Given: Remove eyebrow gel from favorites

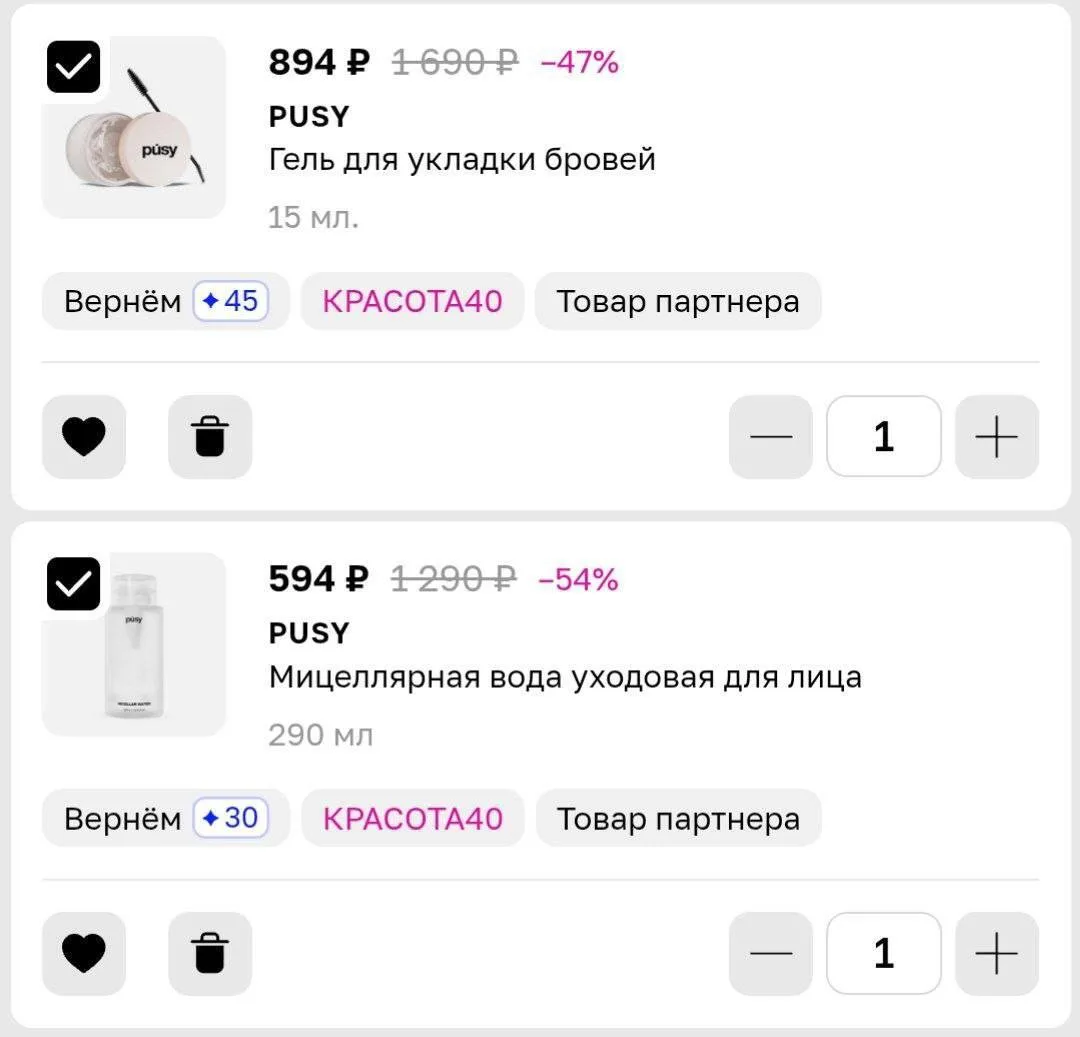Looking at the screenshot, I should point(84,437).
